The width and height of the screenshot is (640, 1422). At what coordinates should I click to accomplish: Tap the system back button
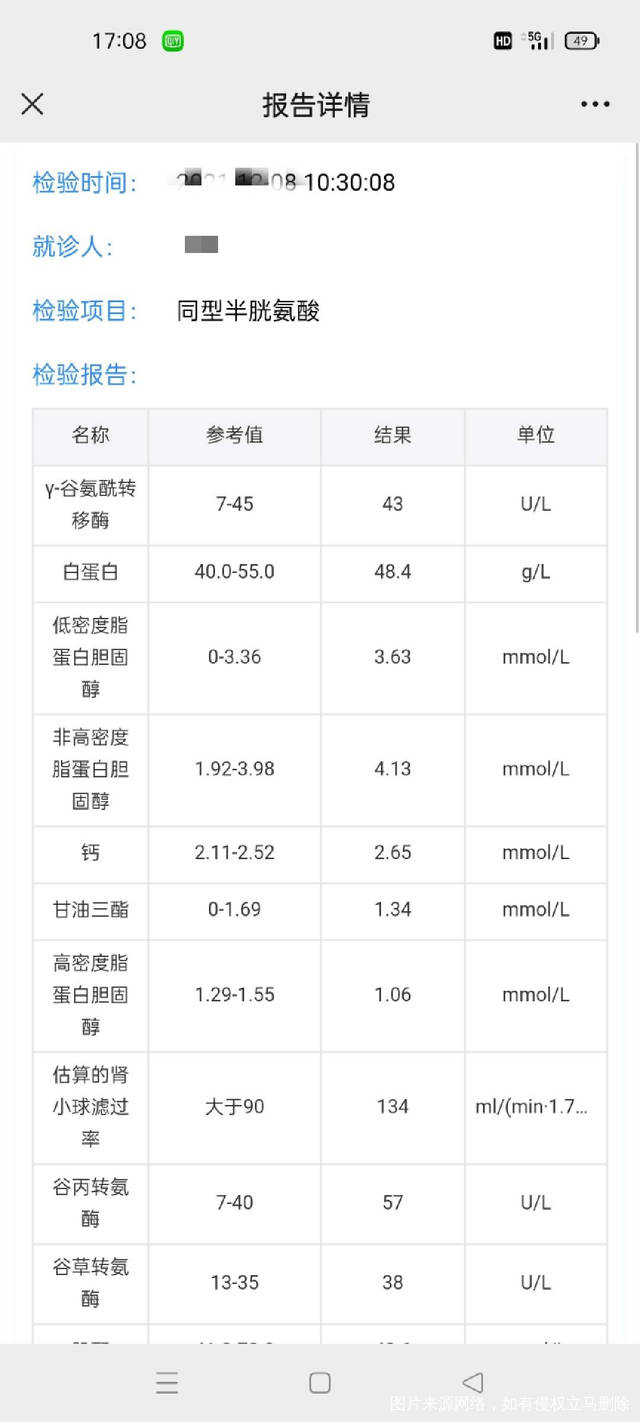click(472, 1383)
